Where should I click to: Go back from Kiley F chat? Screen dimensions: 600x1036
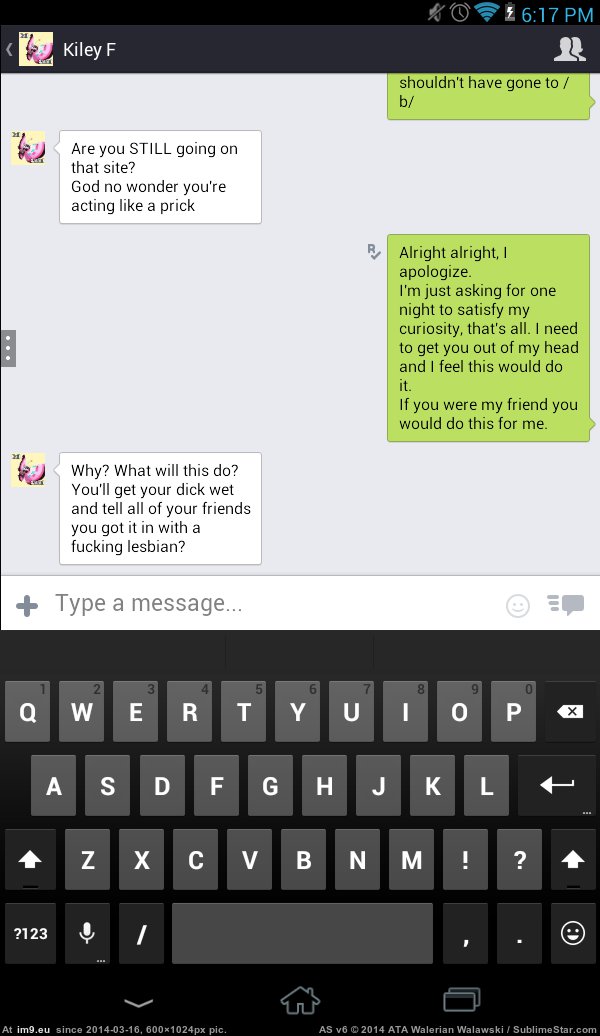[9, 50]
